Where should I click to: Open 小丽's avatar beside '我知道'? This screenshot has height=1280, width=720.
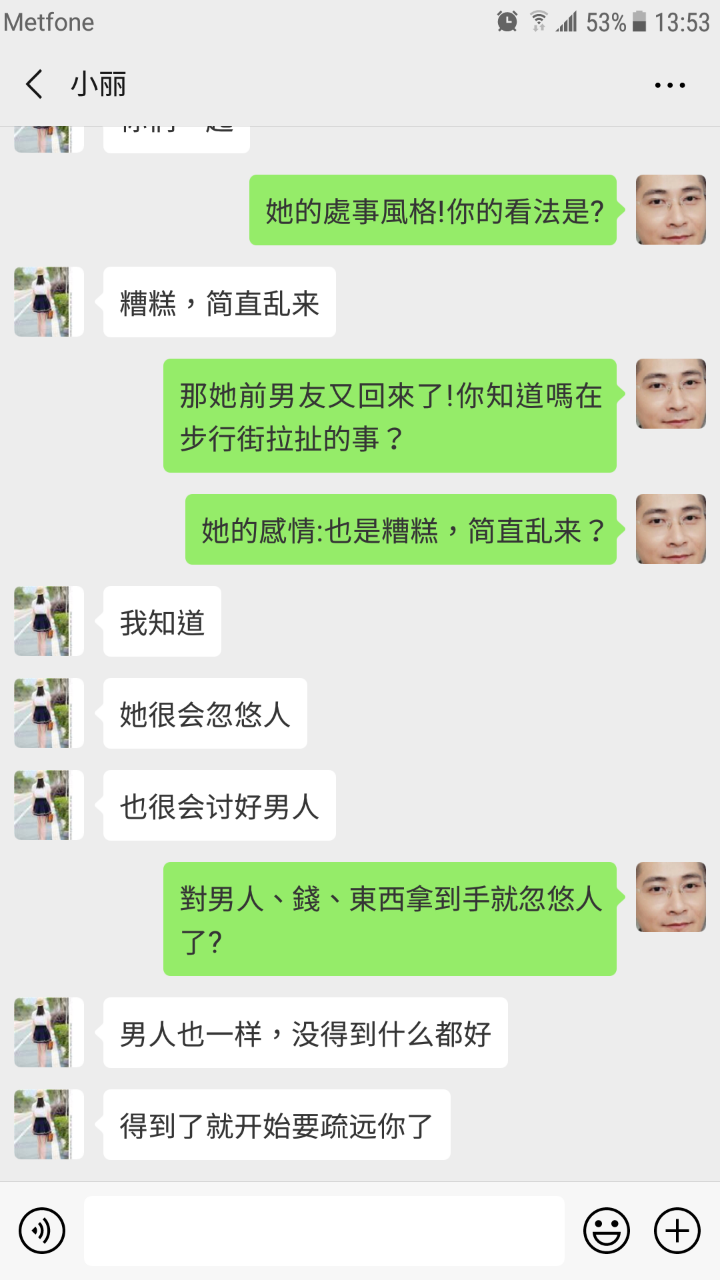click(43, 621)
